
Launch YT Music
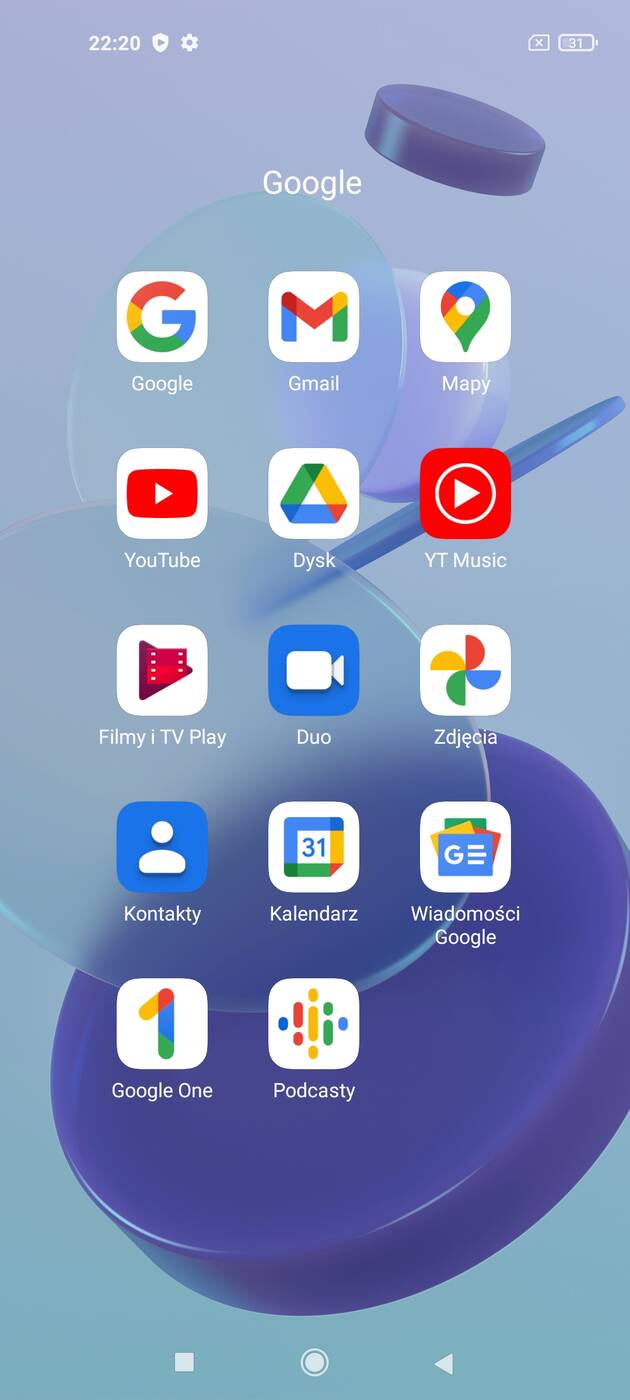(465, 494)
